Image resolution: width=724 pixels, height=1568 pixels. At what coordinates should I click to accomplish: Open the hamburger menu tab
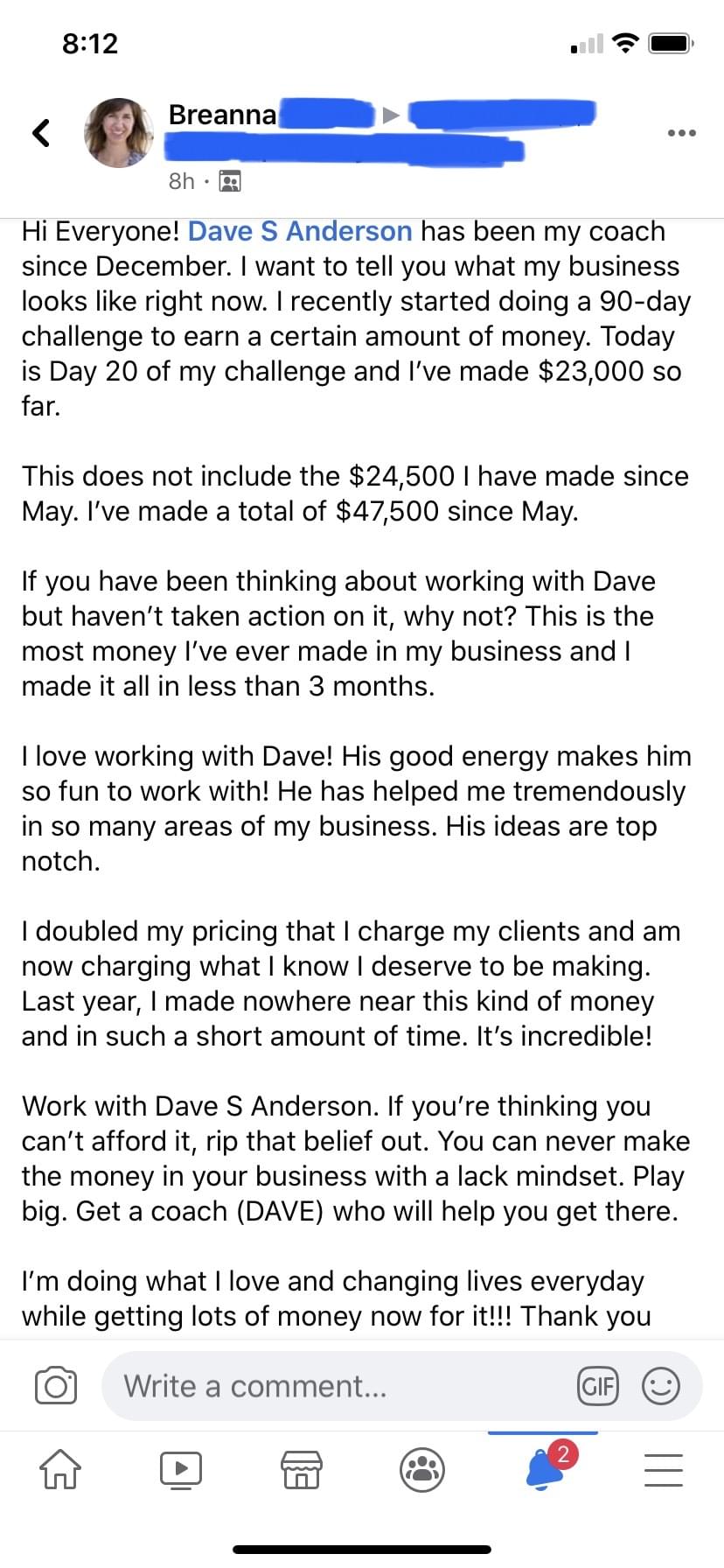664,1469
